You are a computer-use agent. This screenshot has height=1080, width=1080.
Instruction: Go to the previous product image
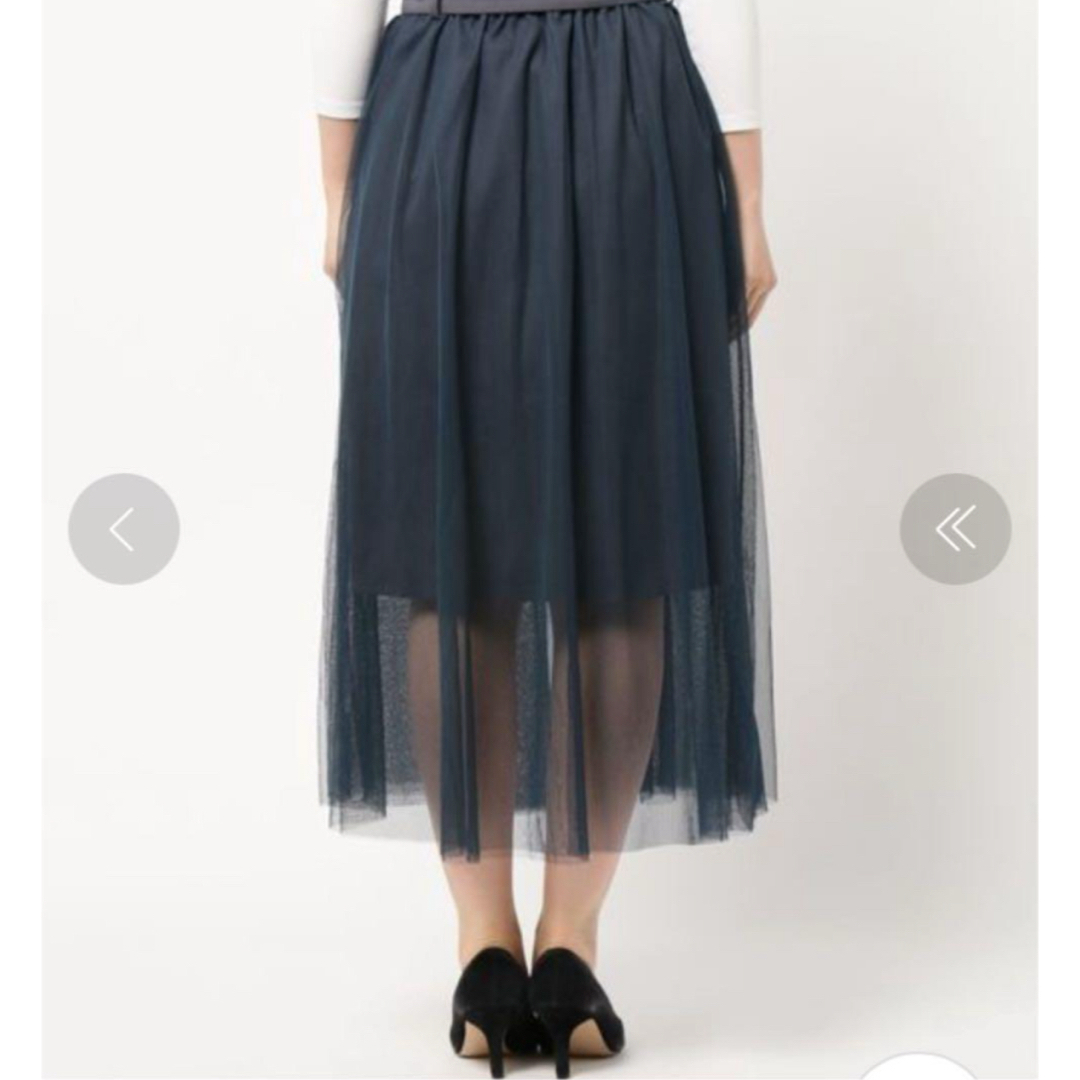coord(123,529)
